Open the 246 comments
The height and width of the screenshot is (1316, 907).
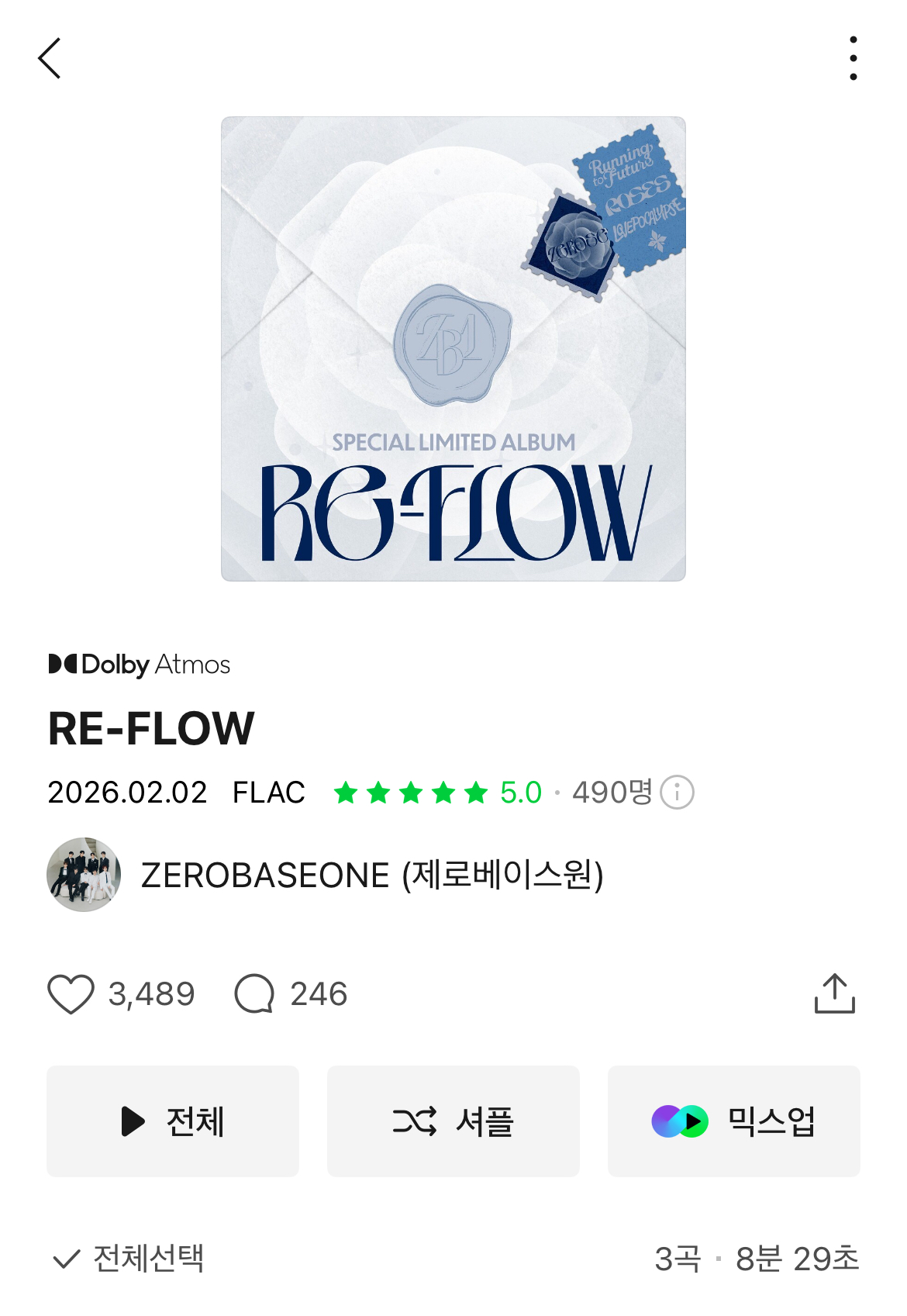point(255,993)
